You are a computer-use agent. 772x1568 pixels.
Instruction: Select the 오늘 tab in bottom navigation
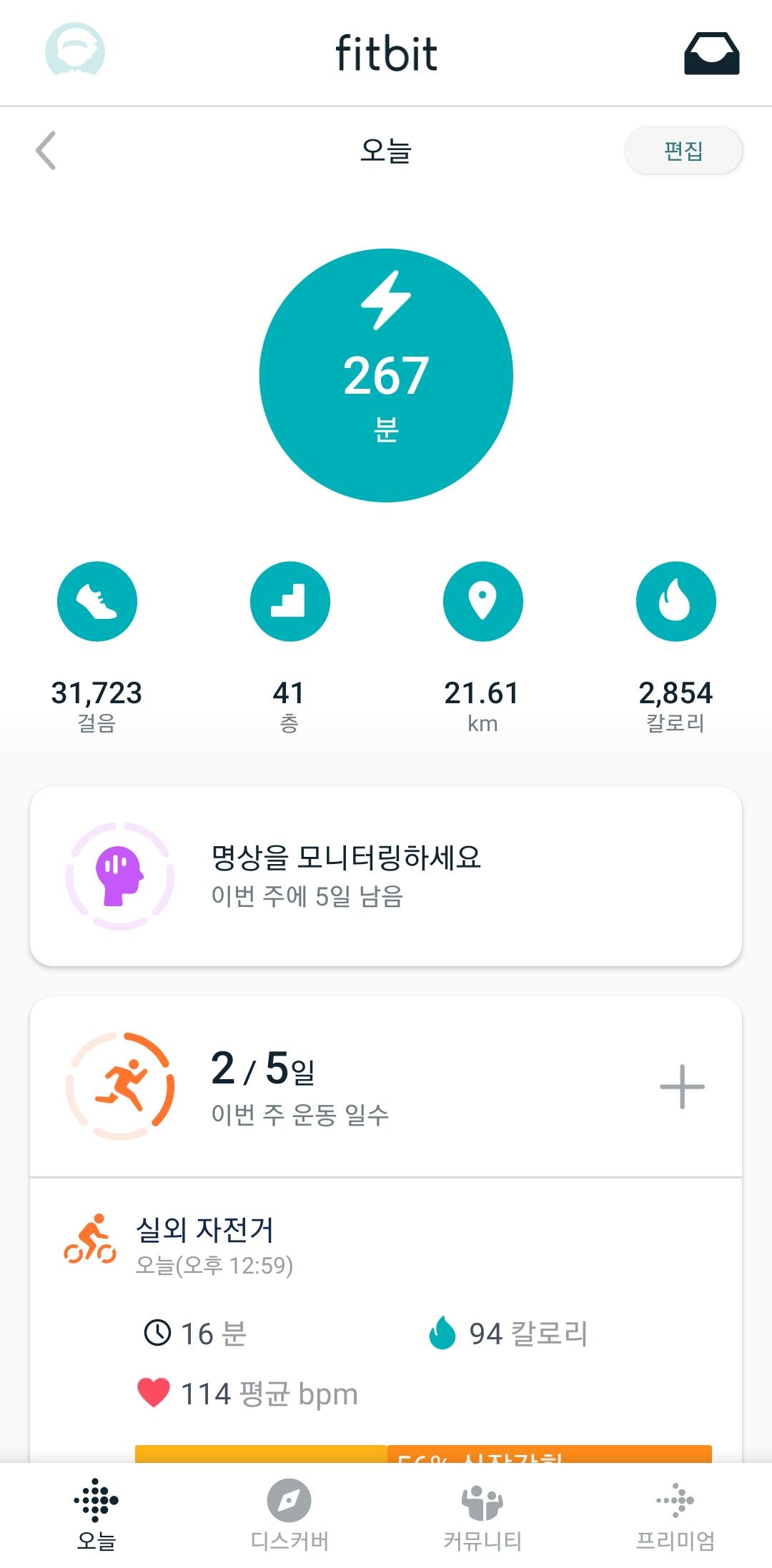(x=96, y=1515)
